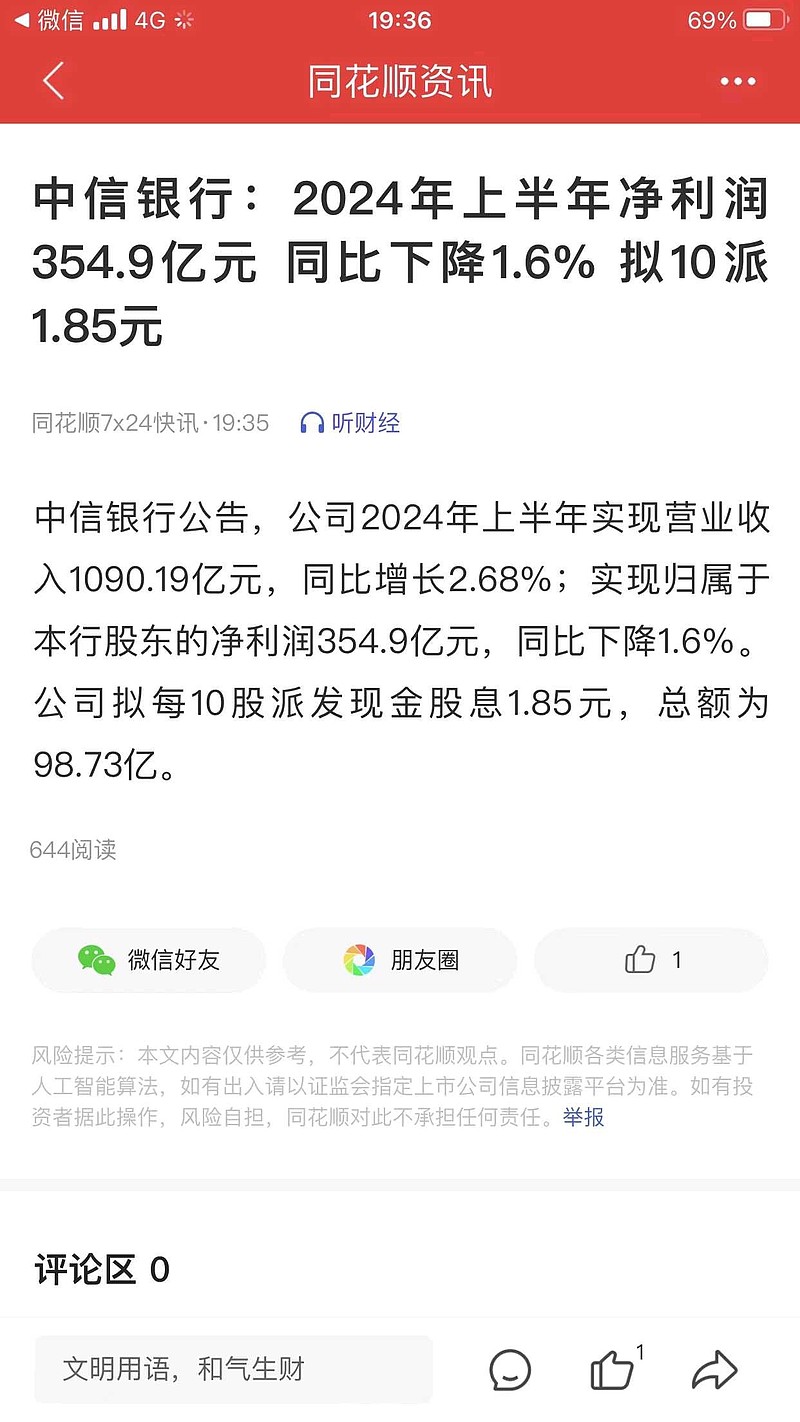
Task: Share via the bottom arrow icon
Action: (x=714, y=1370)
